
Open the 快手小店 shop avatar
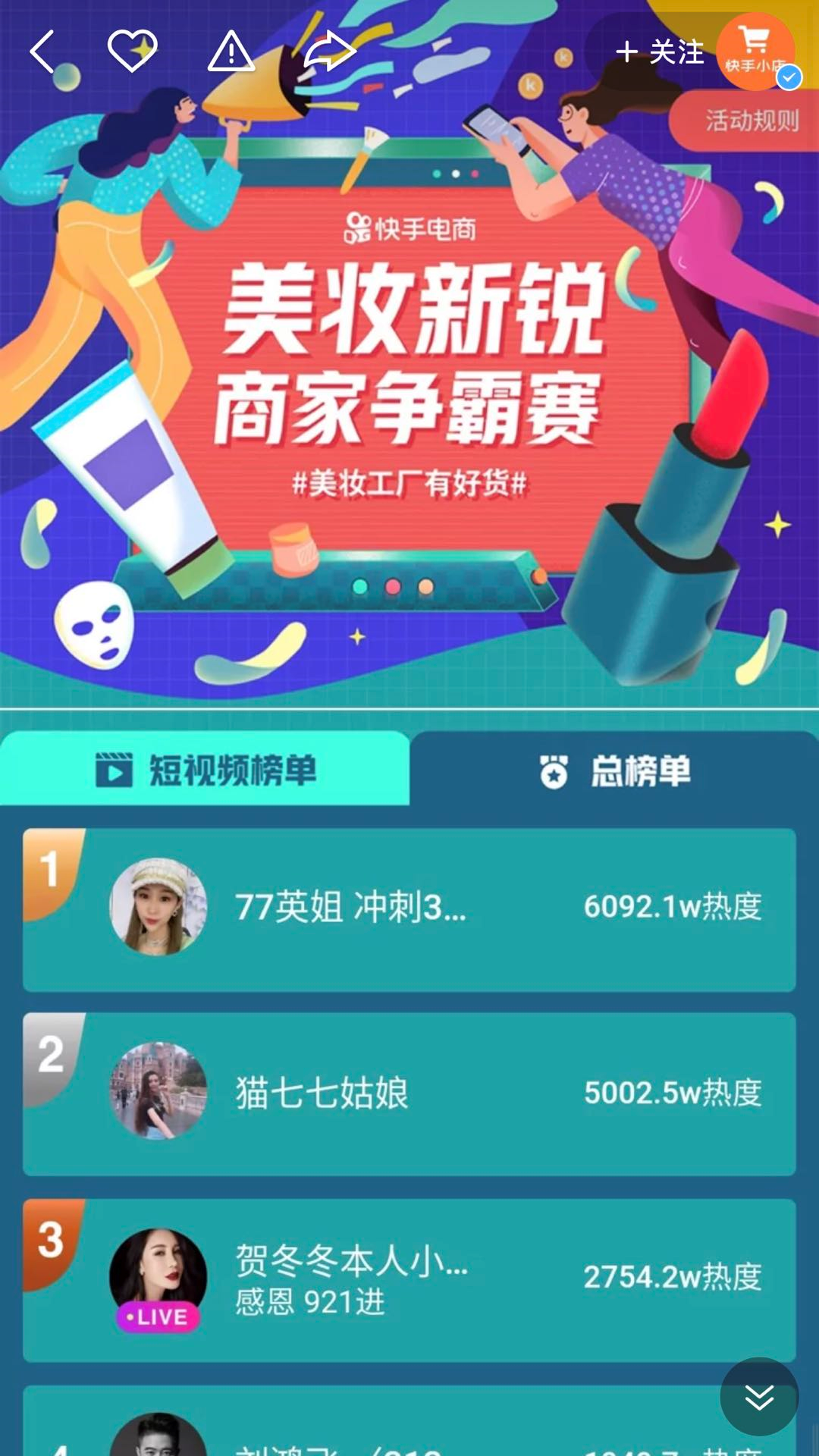(x=755, y=52)
